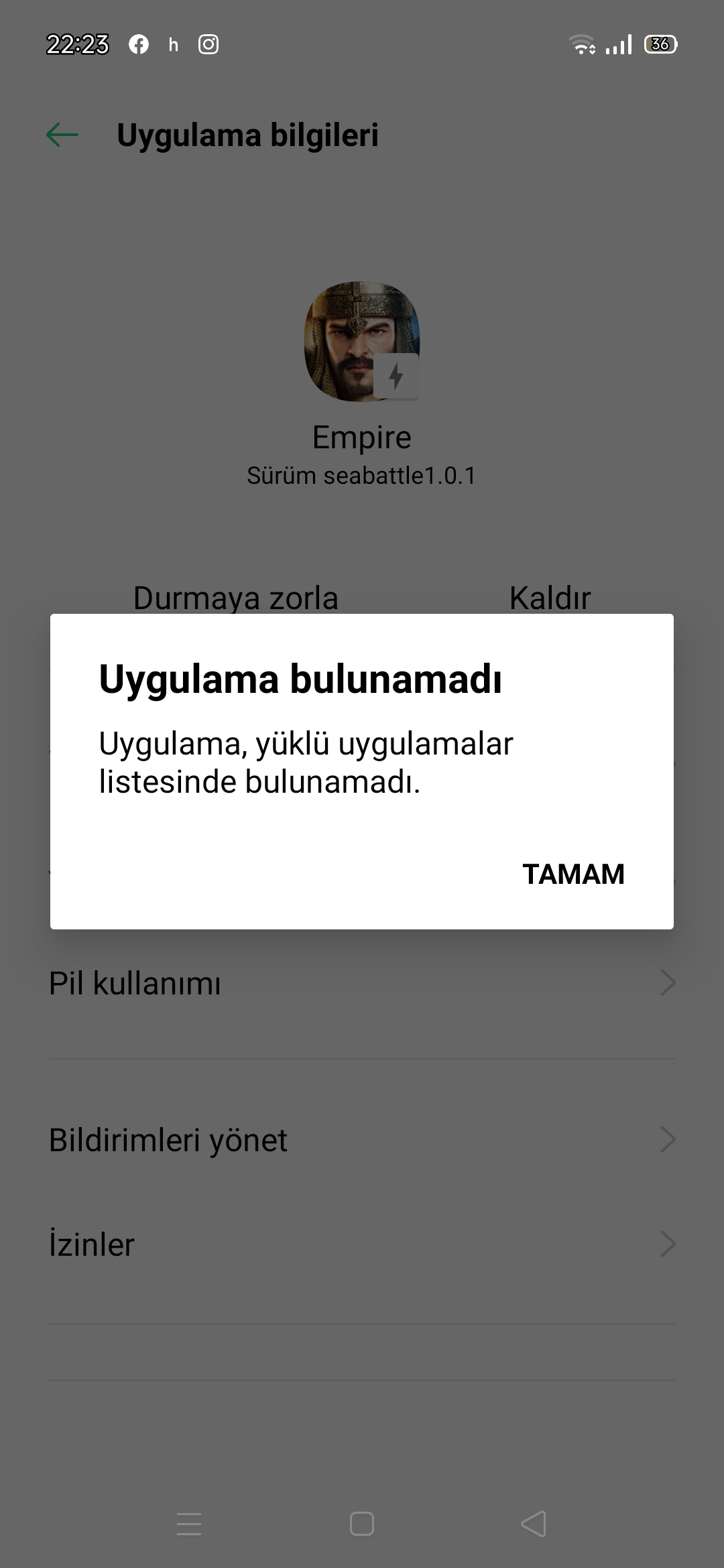The image size is (724, 1568).
Task: Dismiss the dialog with TAMAM
Action: pyautogui.click(x=573, y=874)
